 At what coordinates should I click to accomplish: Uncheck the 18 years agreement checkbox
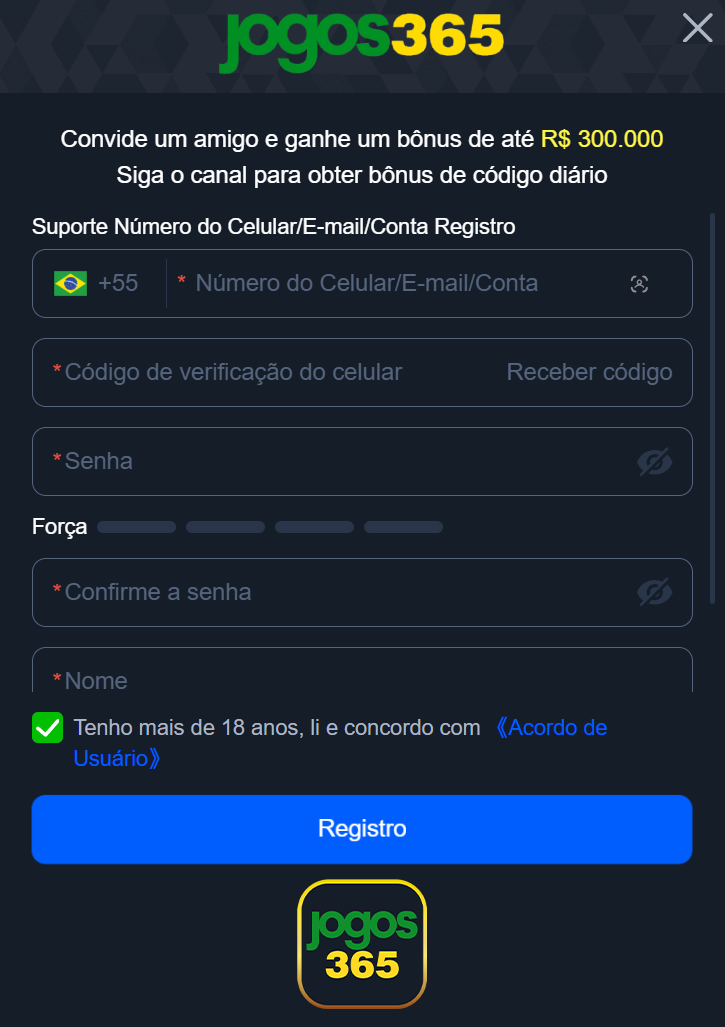click(x=47, y=727)
